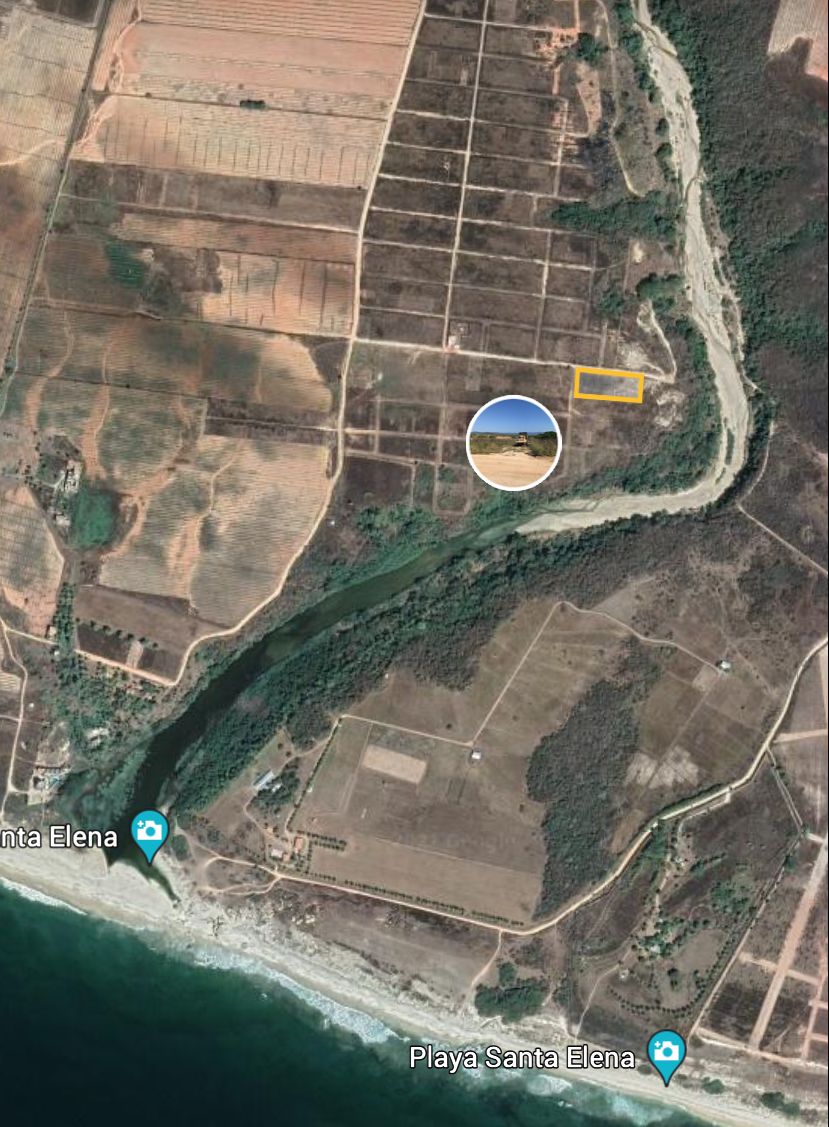Viewport: 829px width, 1127px height.
Task: Open the Playa Santa Elena photo pin
Action: click(x=666, y=1053)
